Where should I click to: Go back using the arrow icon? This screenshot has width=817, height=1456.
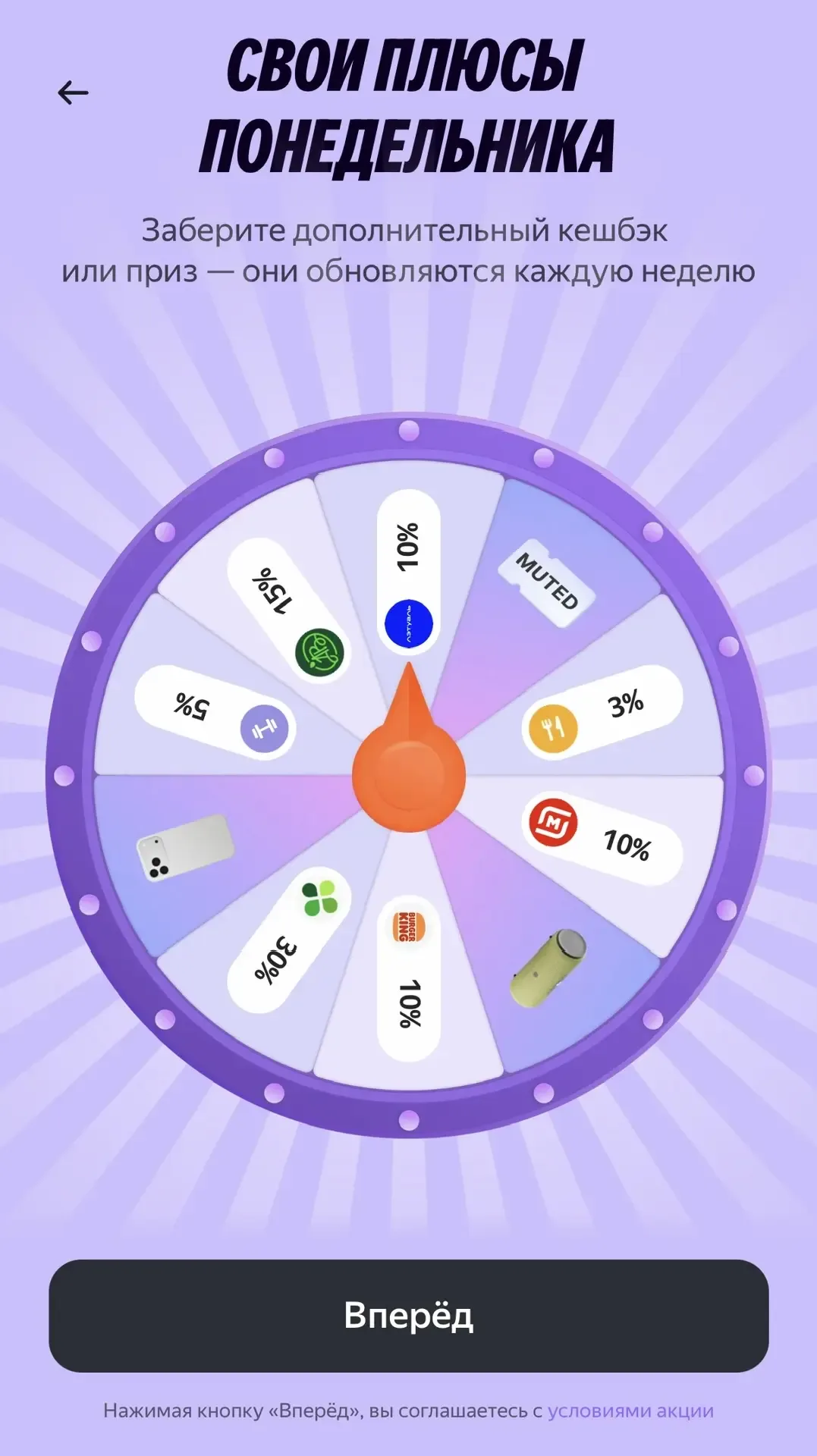[73, 93]
